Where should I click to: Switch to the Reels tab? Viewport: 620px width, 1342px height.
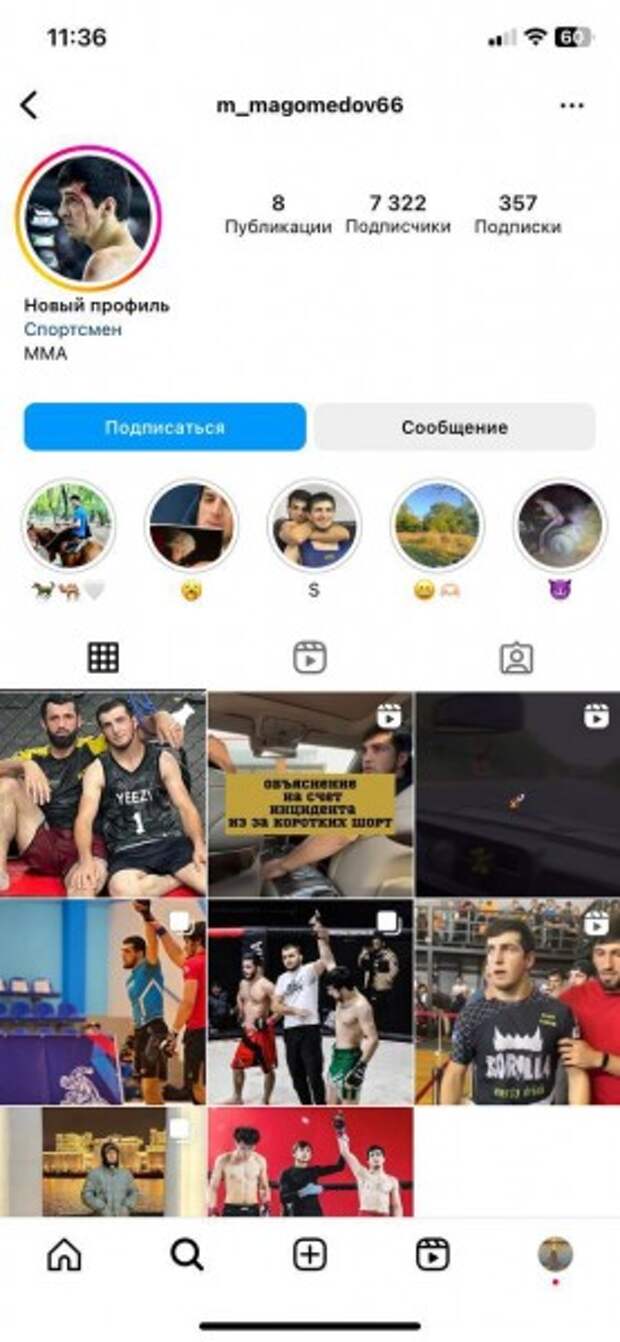pos(310,657)
